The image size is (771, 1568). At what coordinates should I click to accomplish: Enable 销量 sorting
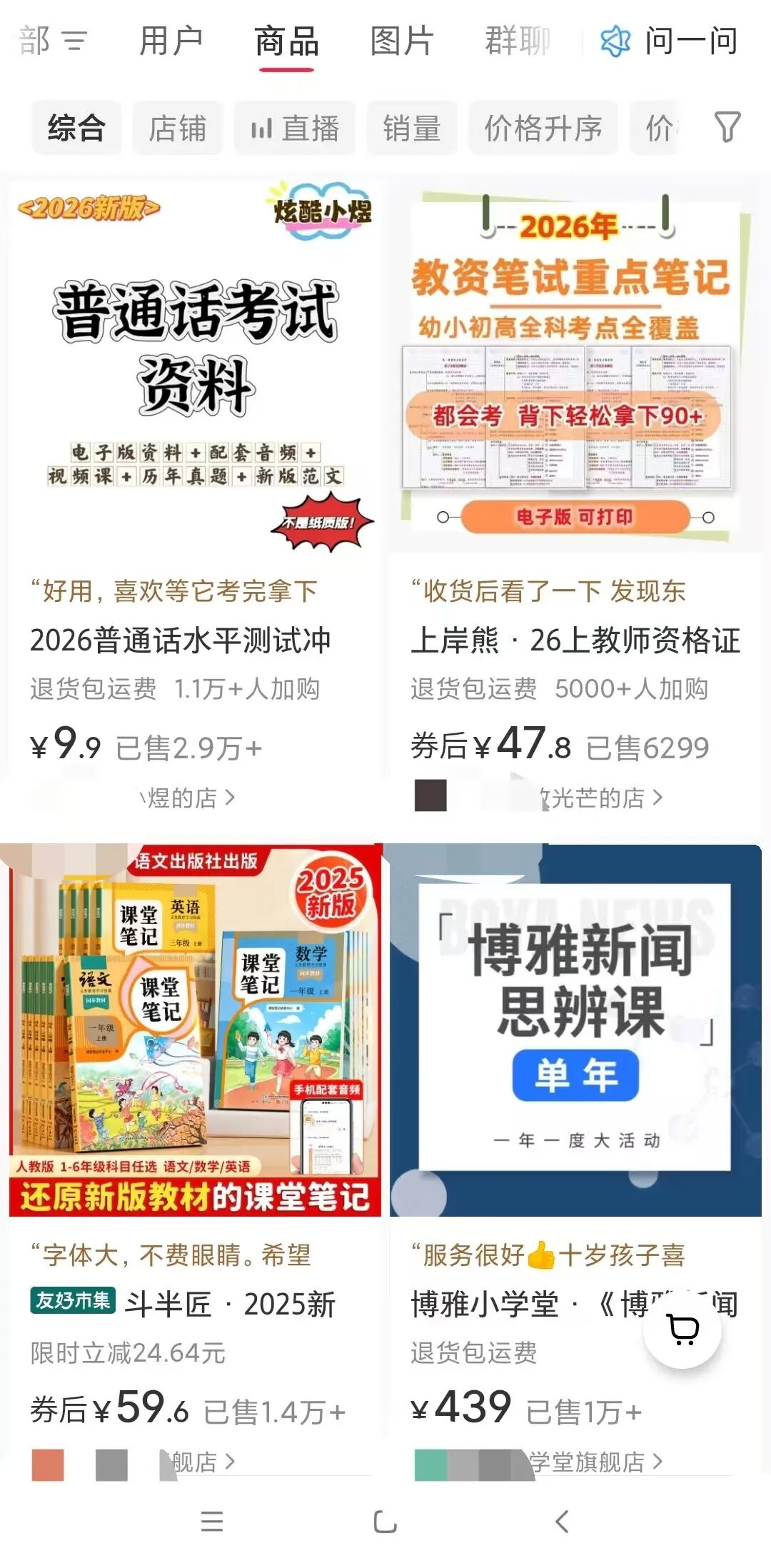pyautogui.click(x=413, y=128)
